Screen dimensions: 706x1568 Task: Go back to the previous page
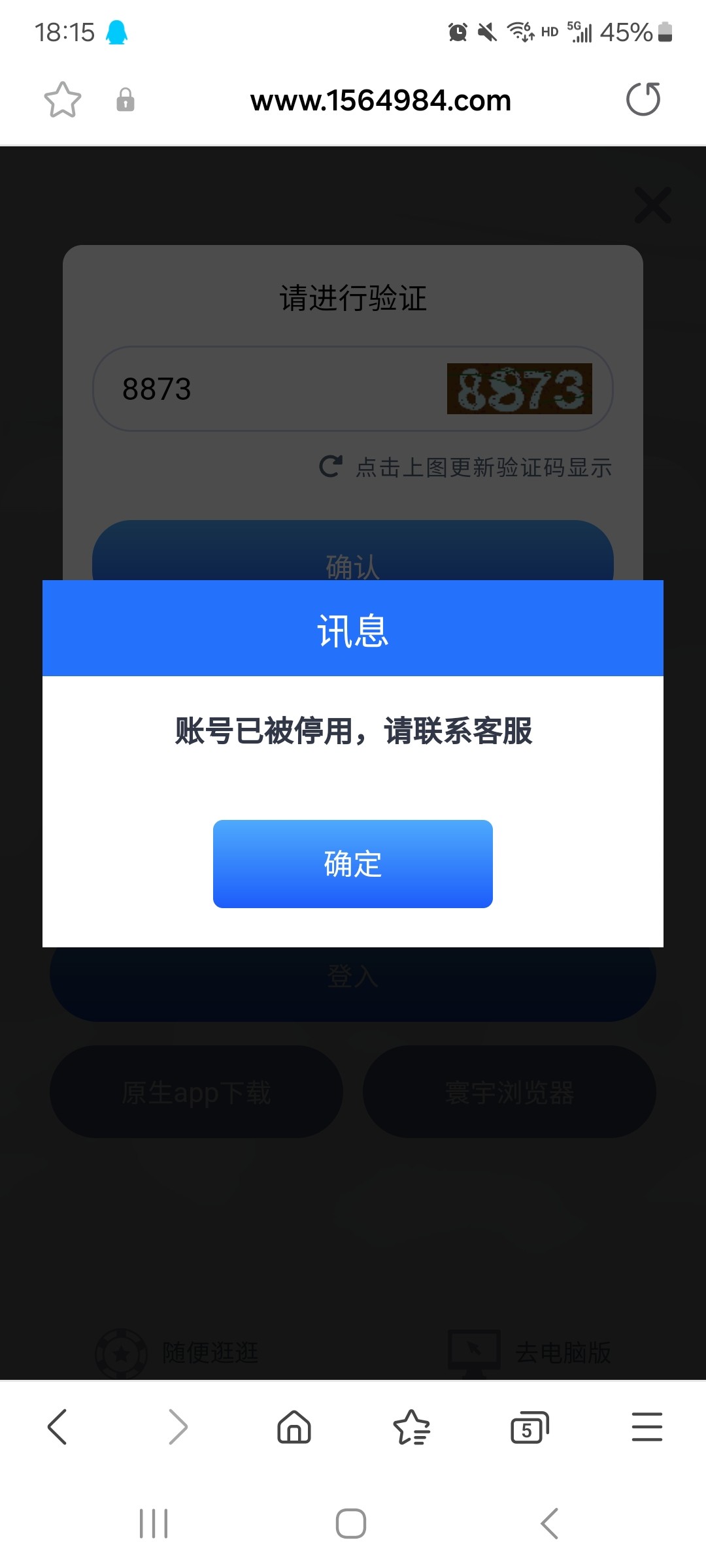pos(58,1427)
